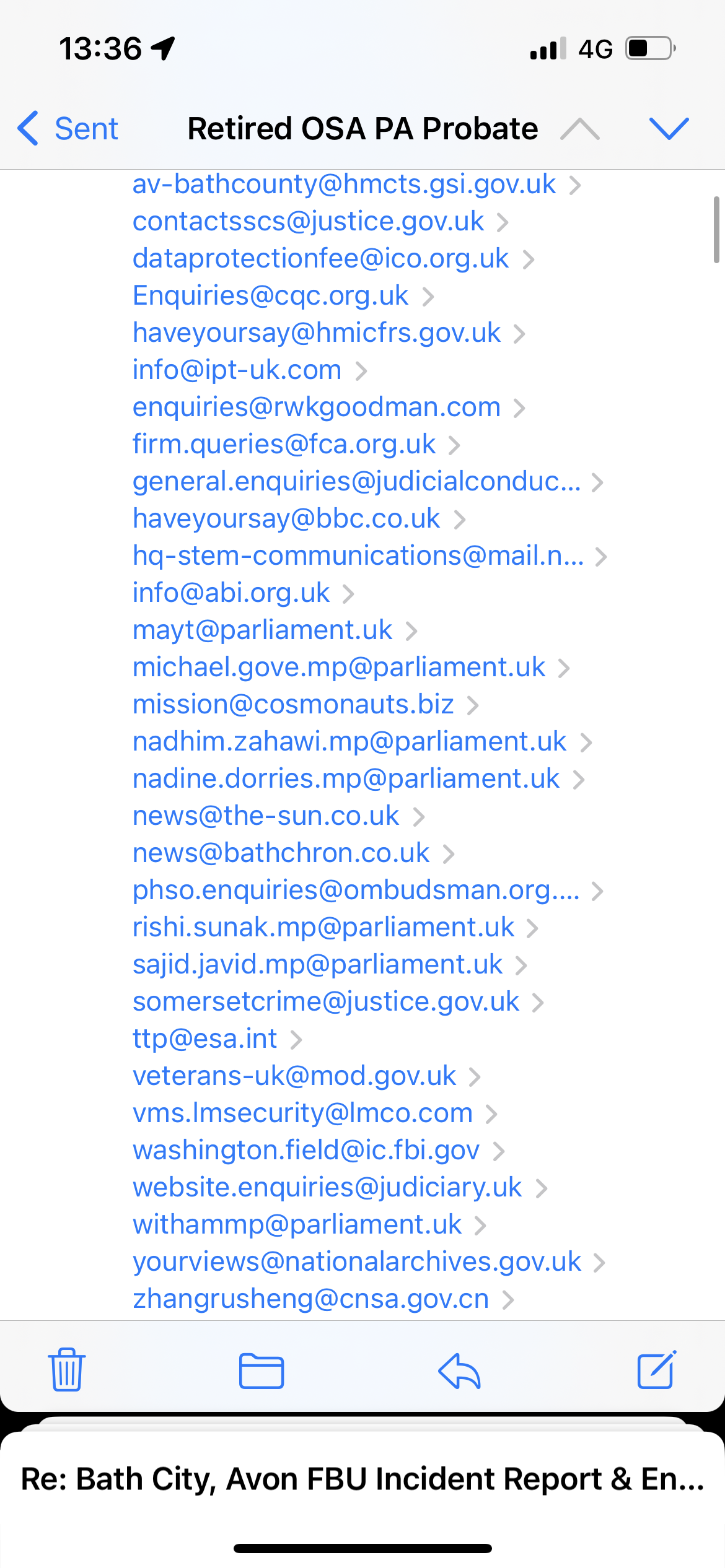Open recipient info@ipt-uk.com
The width and height of the screenshot is (725, 1568).
click(237, 370)
